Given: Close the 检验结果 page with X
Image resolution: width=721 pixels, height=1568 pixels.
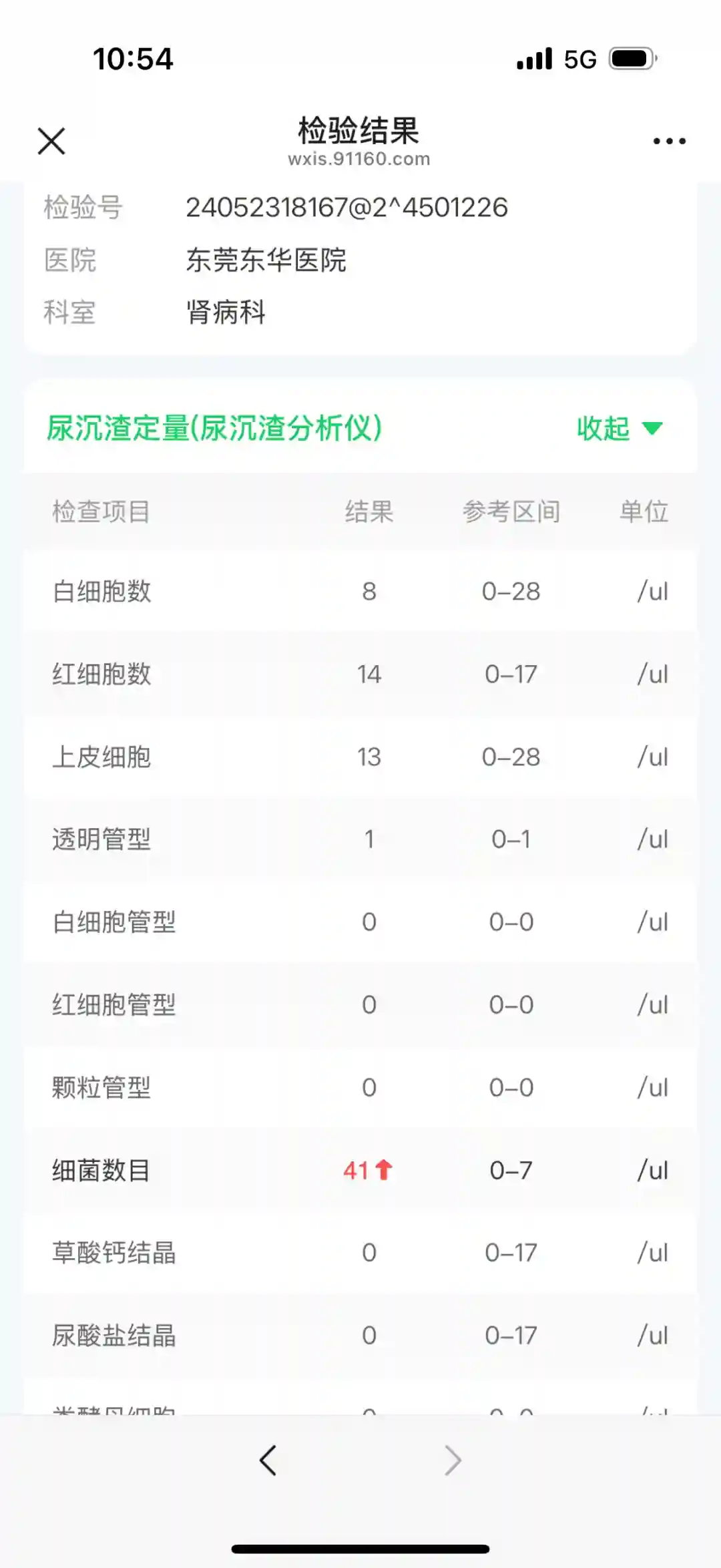Looking at the screenshot, I should [x=51, y=141].
